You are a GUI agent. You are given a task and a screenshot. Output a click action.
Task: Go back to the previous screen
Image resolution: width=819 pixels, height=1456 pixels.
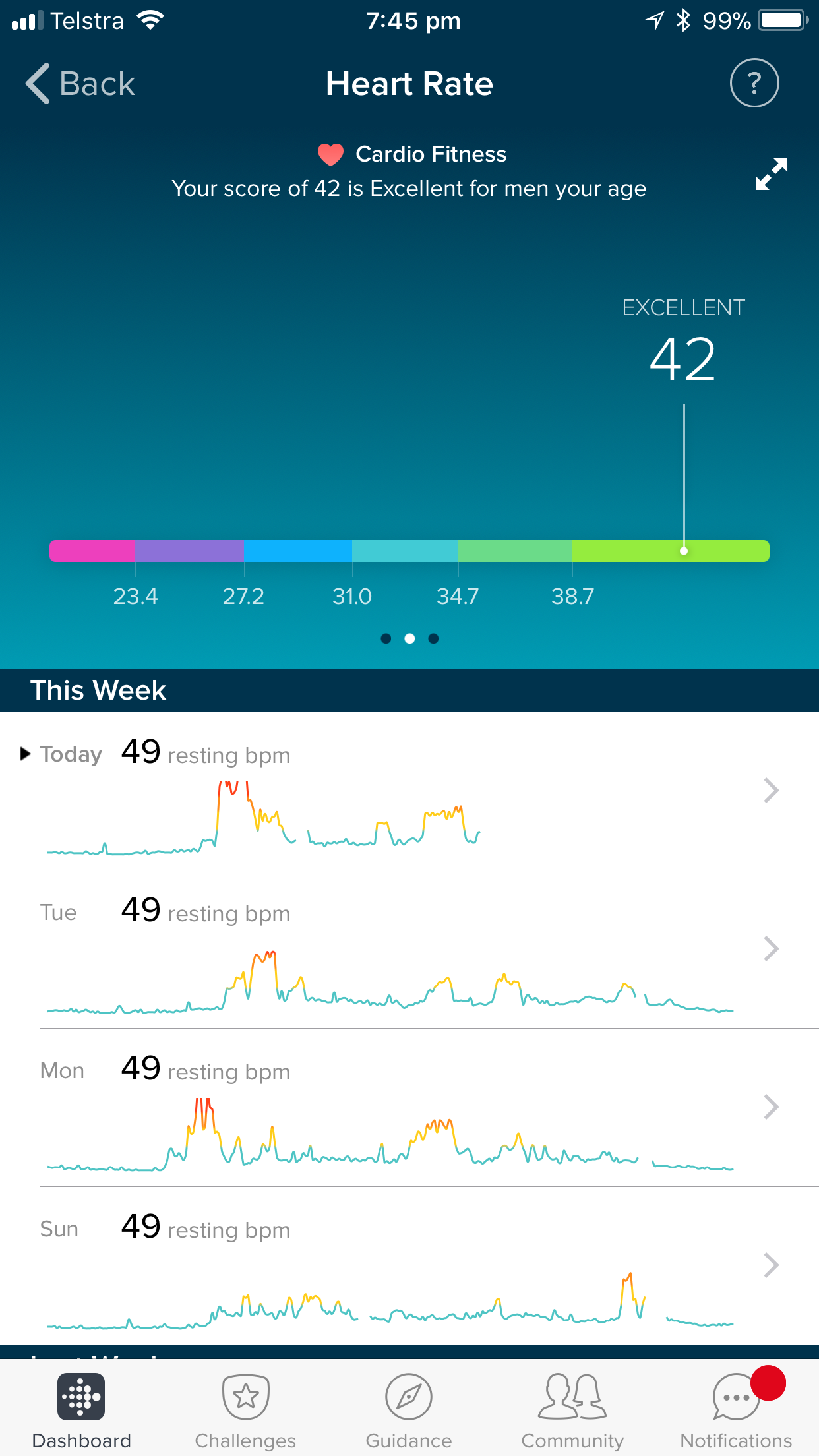point(80,84)
